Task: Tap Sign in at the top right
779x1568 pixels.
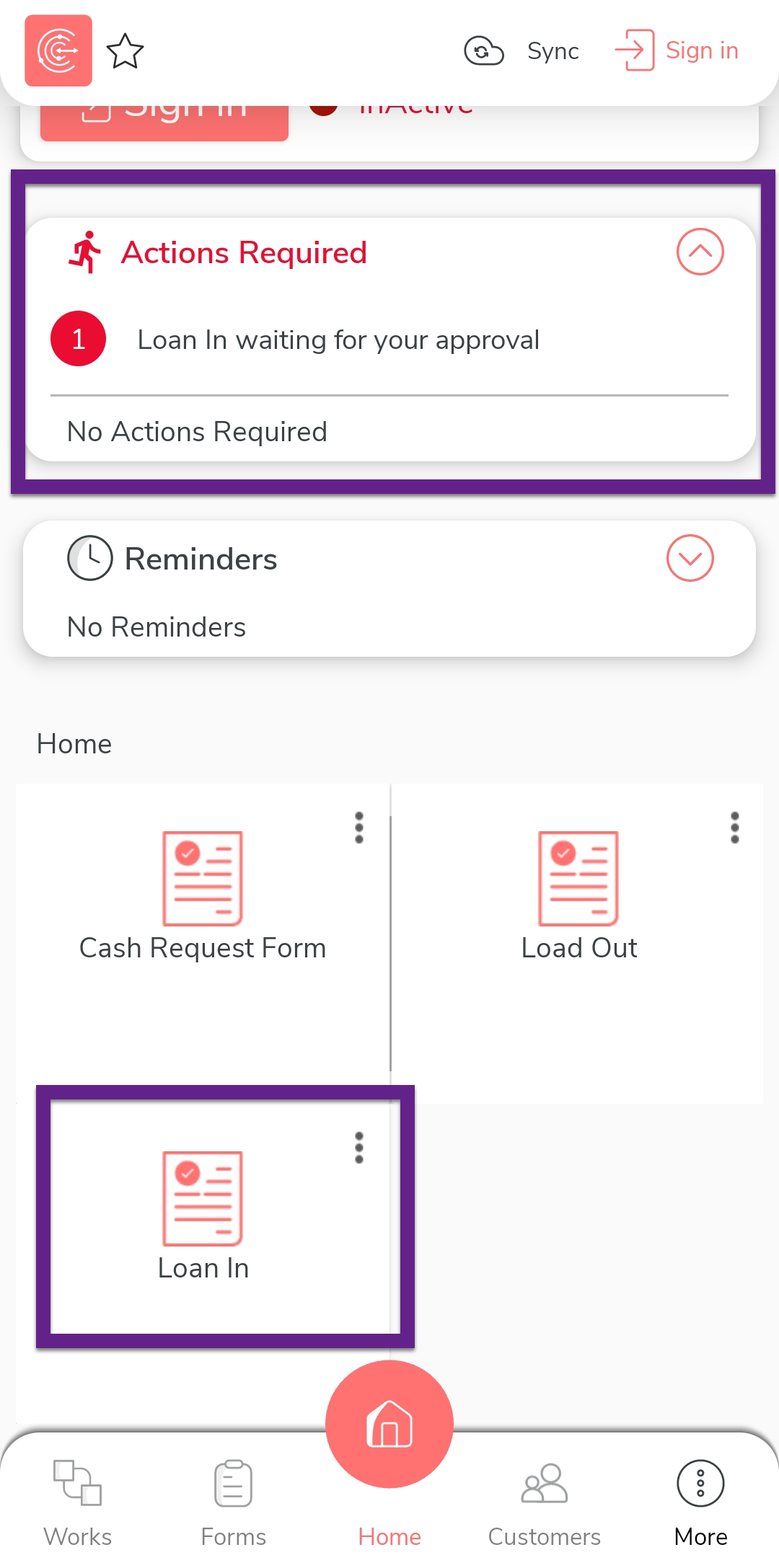Action: pyautogui.click(x=677, y=50)
